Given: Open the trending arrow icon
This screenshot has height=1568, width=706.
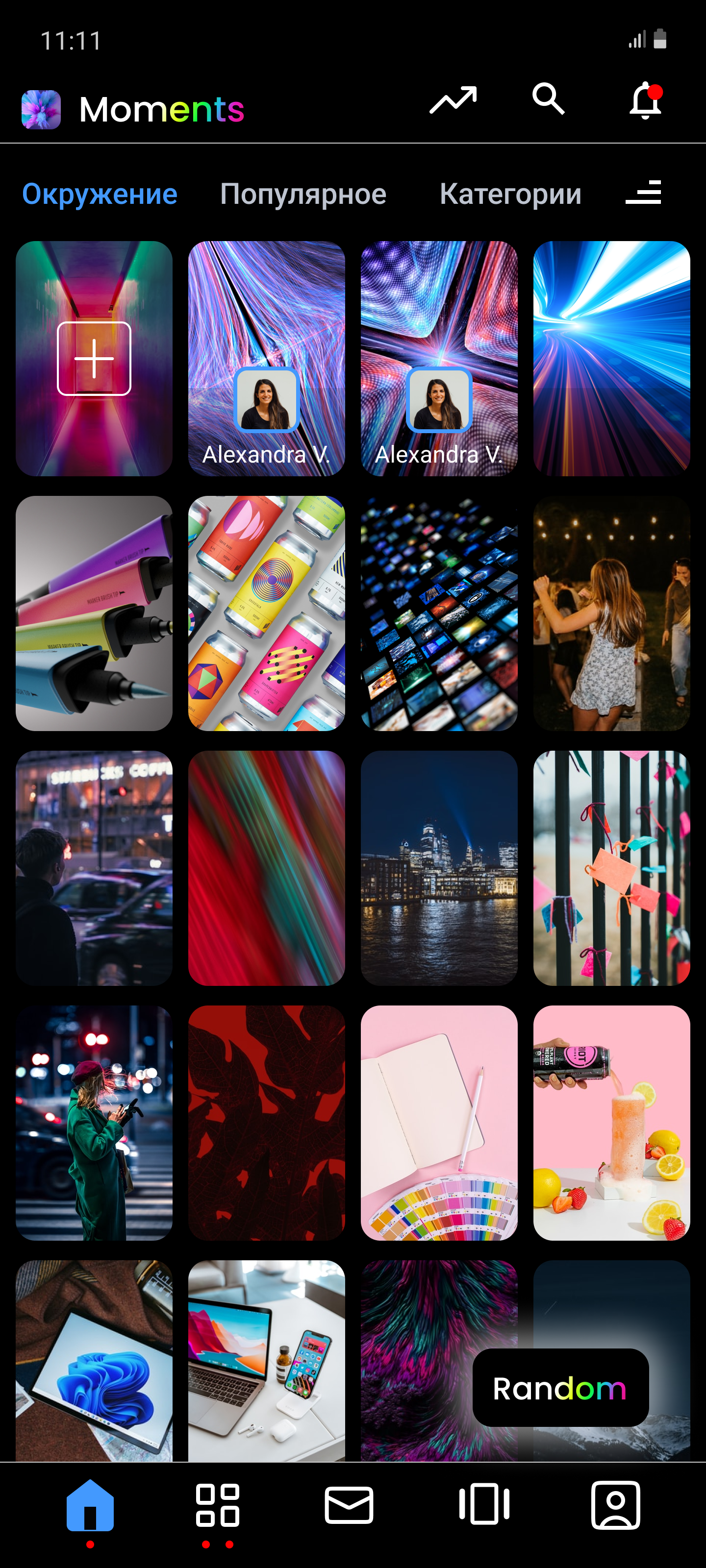Looking at the screenshot, I should 453,100.
